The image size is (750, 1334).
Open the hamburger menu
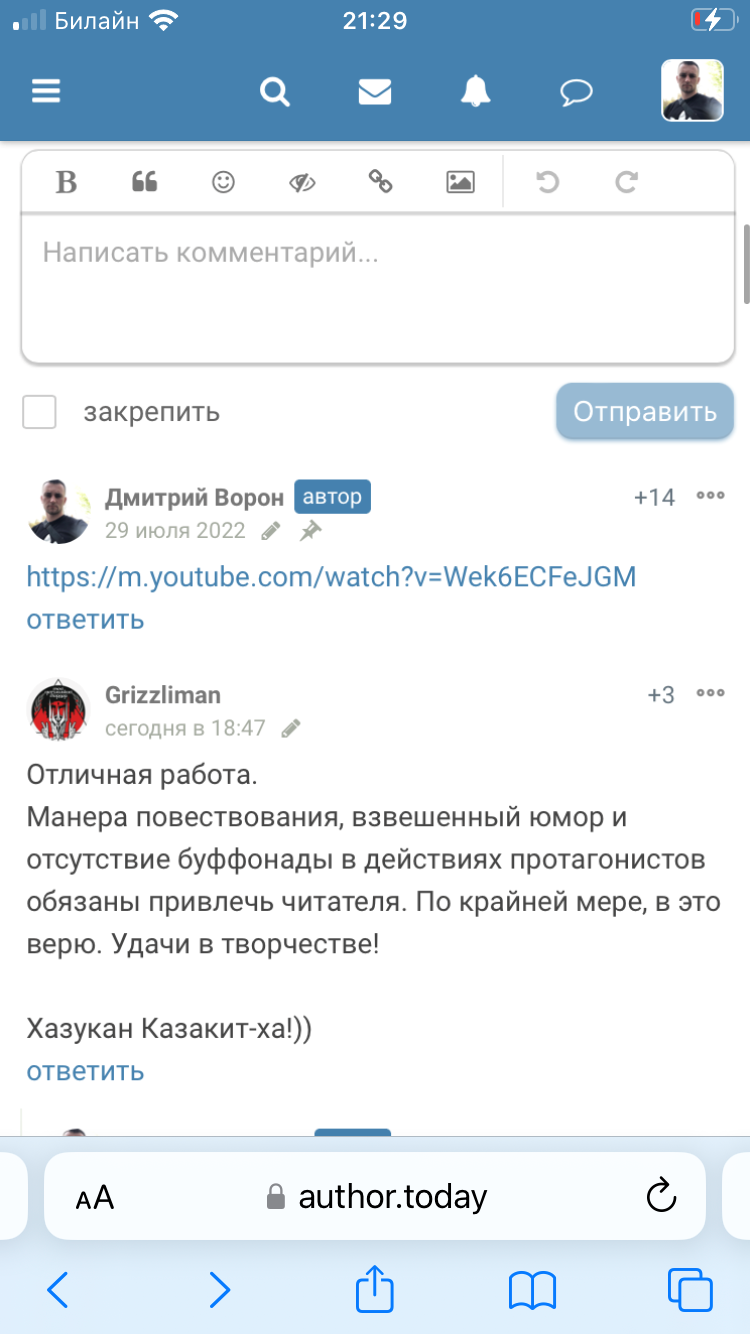click(46, 92)
